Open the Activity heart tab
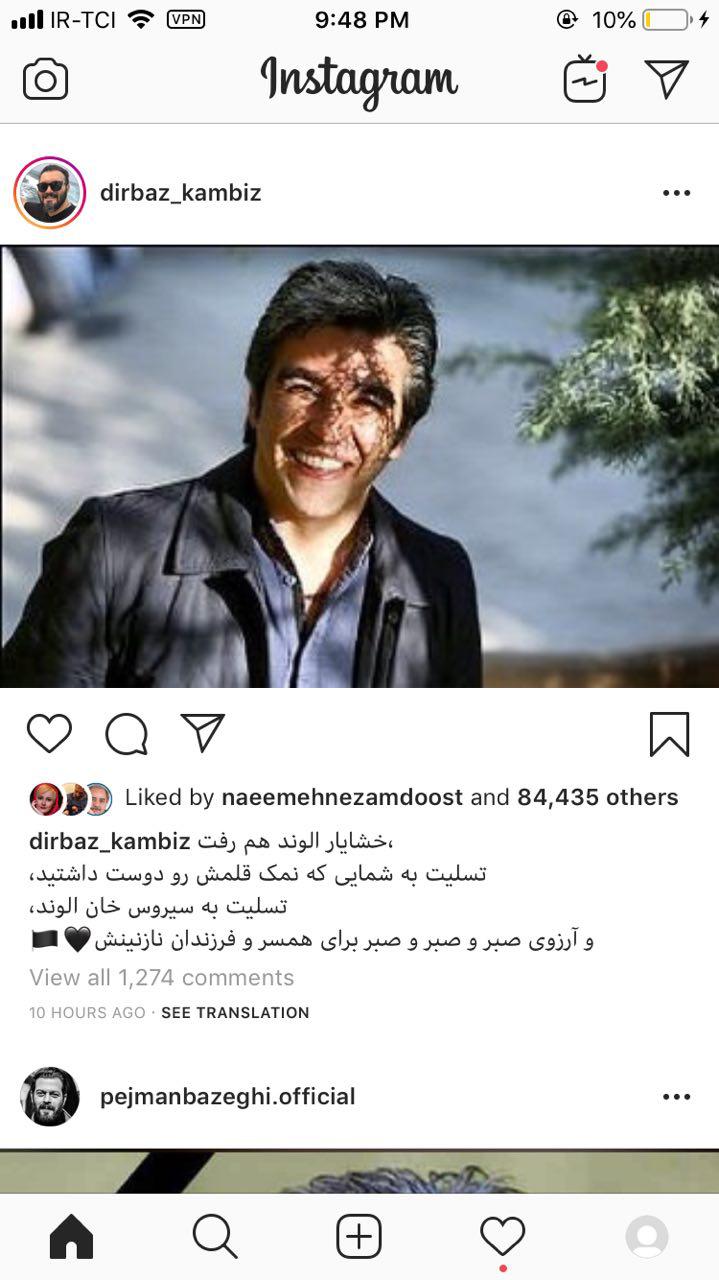This screenshot has height=1280, width=719. click(x=502, y=1237)
